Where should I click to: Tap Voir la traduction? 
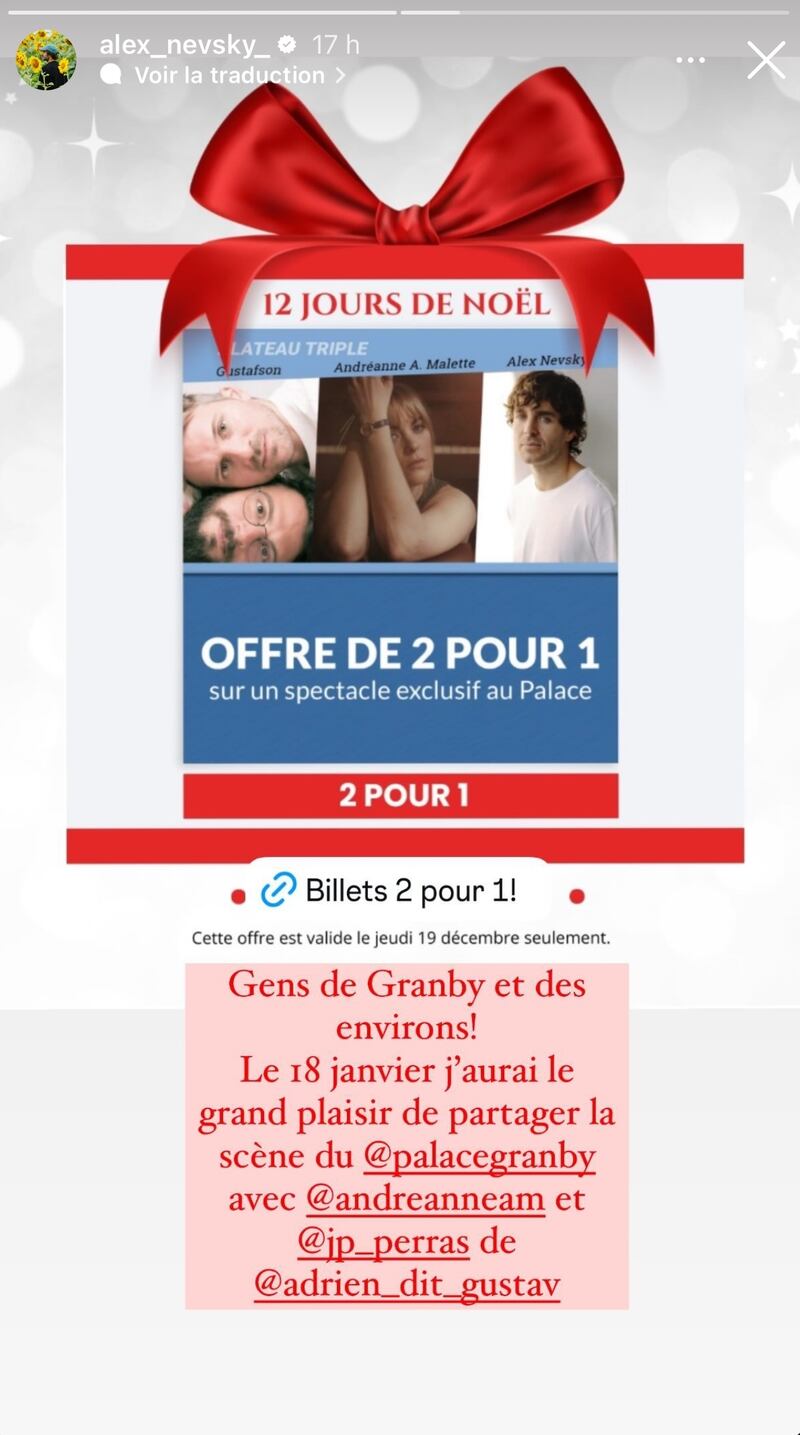pos(229,75)
